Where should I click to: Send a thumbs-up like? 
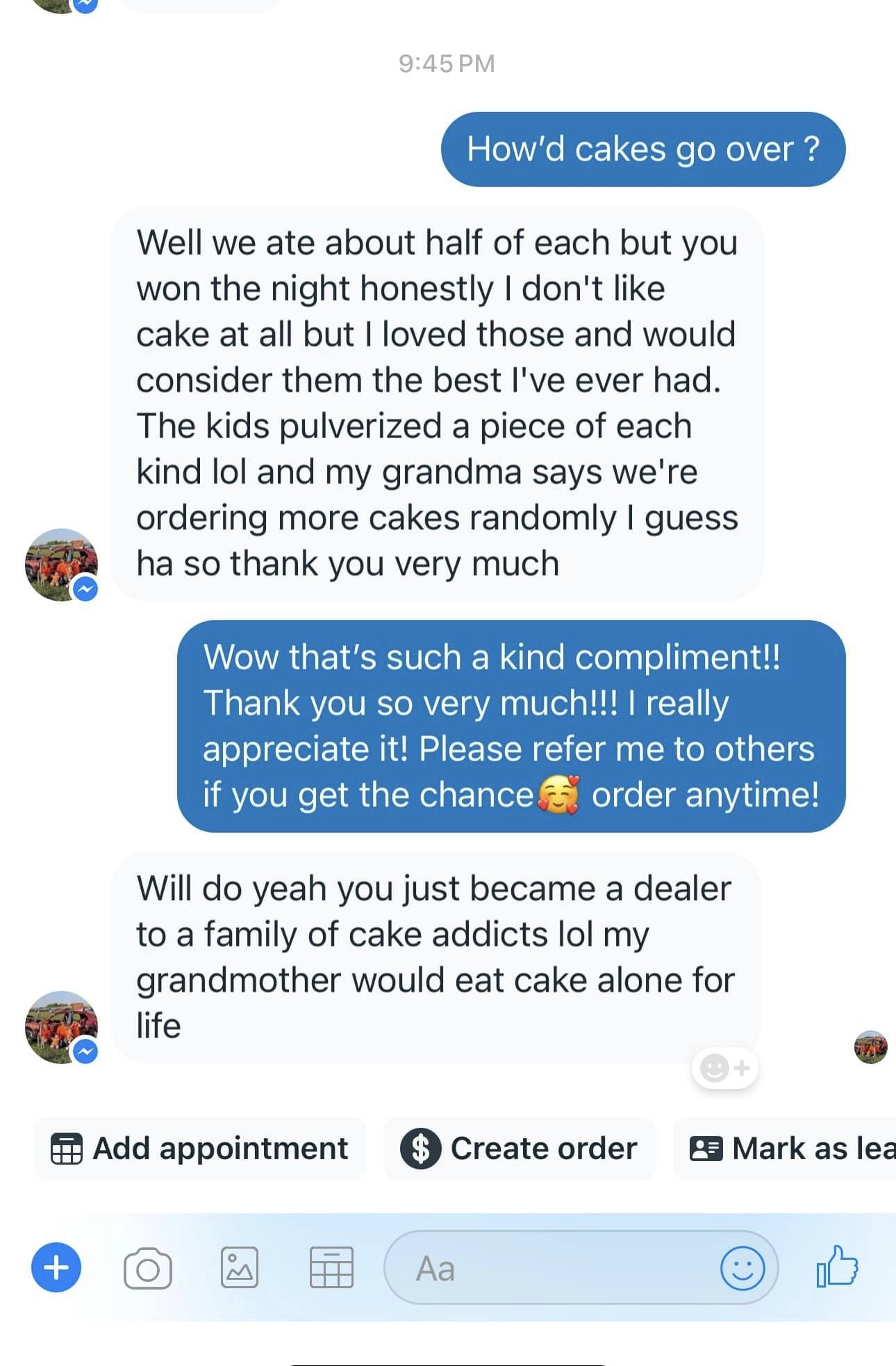pos(837,1267)
